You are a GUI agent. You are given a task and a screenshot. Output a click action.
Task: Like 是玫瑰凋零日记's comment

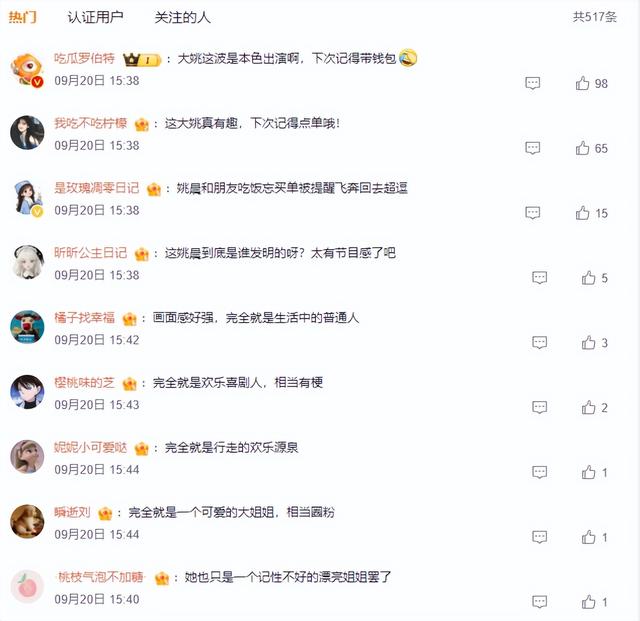583,213
